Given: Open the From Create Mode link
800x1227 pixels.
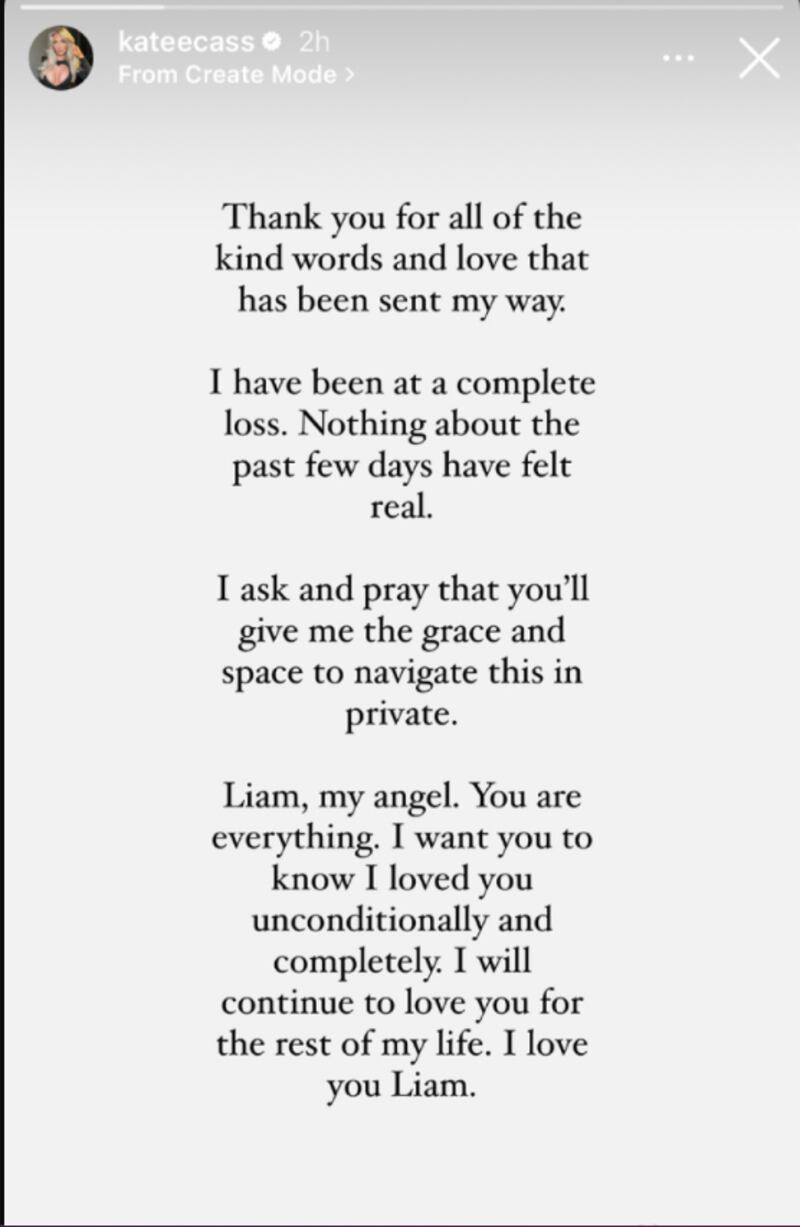Looking at the screenshot, I should [x=236, y=75].
